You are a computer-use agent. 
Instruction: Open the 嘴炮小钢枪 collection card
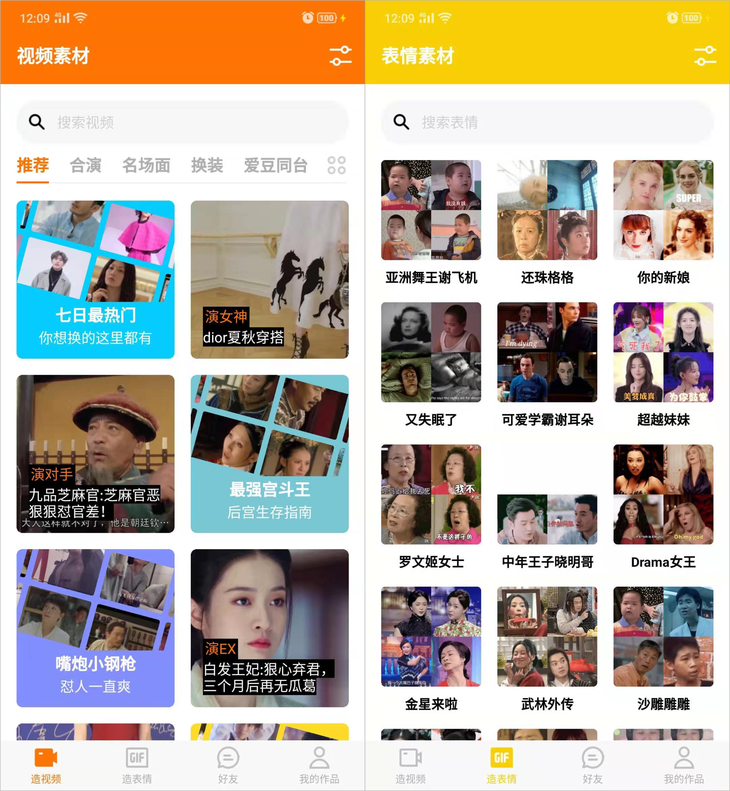click(95, 627)
